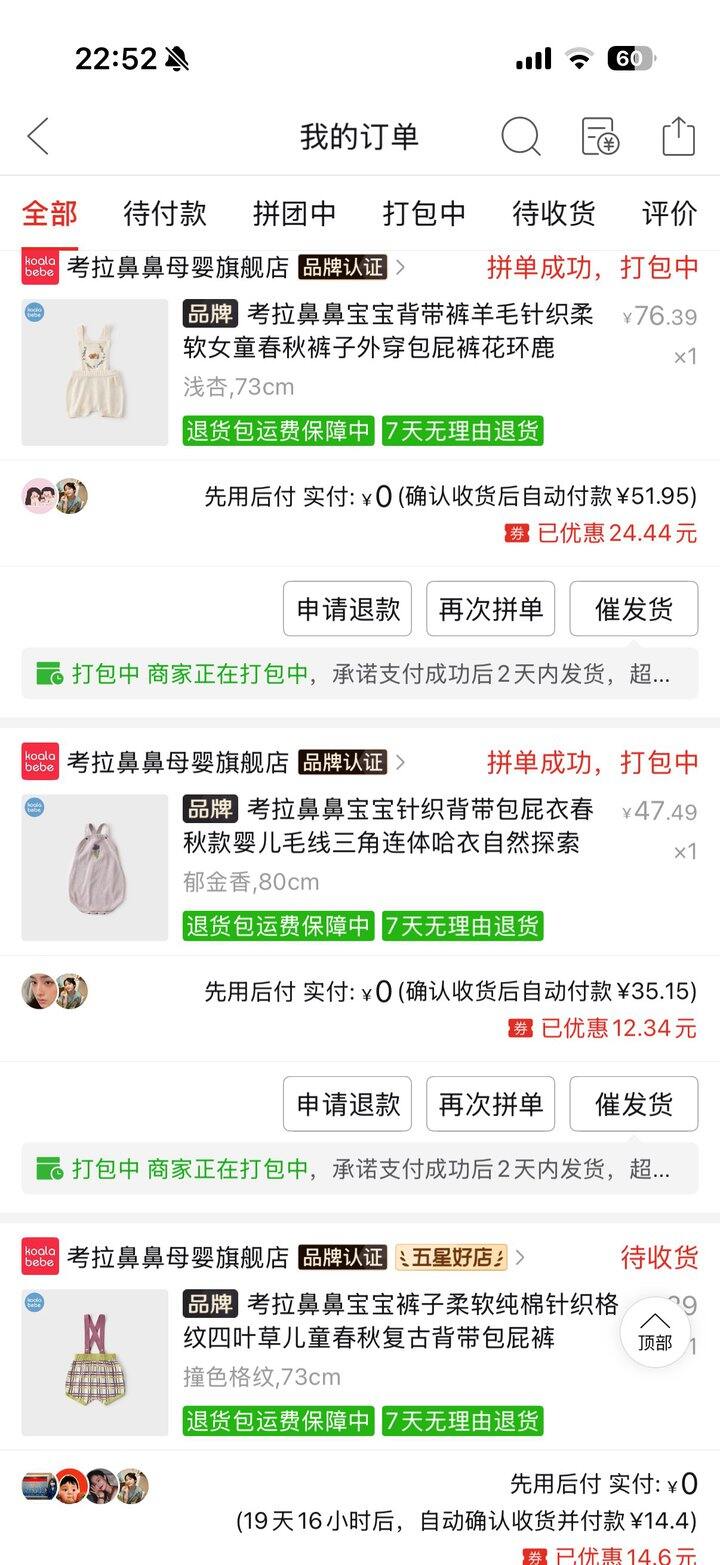Viewport: 720px width, 1565px height.
Task: Switch to the 待付款 tab
Action: (165, 213)
